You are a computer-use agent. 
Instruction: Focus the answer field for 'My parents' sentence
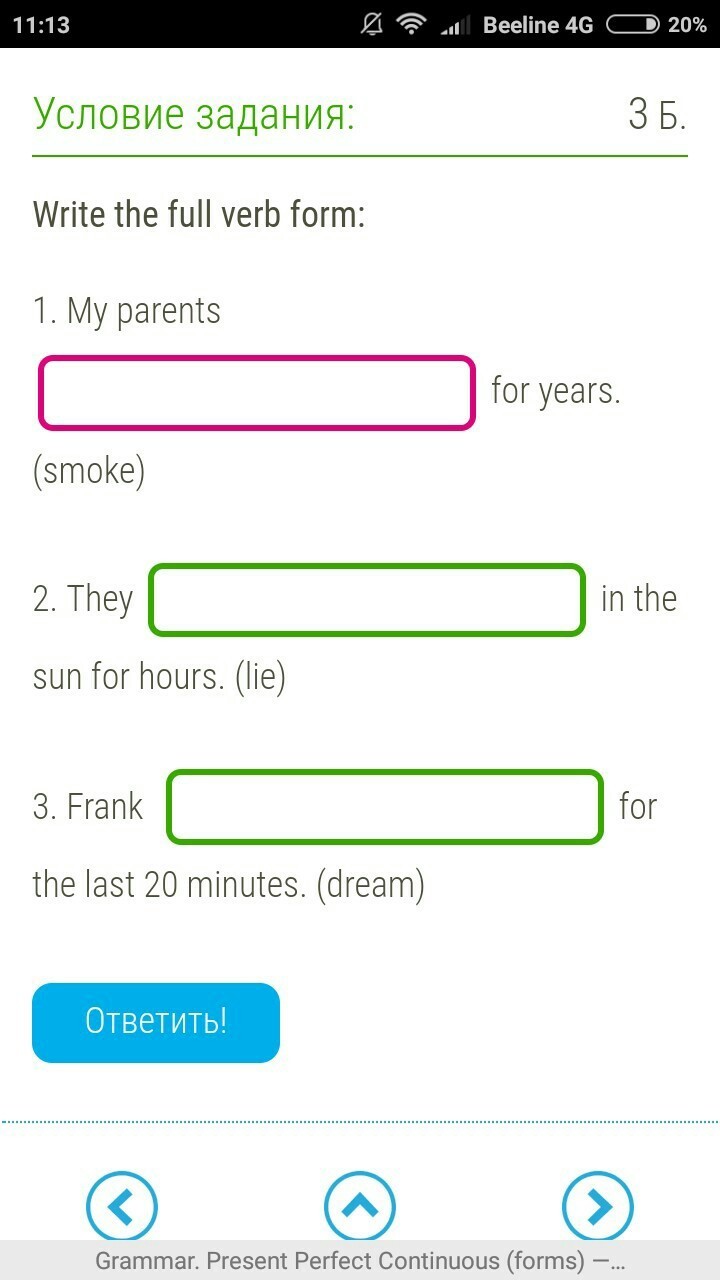pos(256,393)
